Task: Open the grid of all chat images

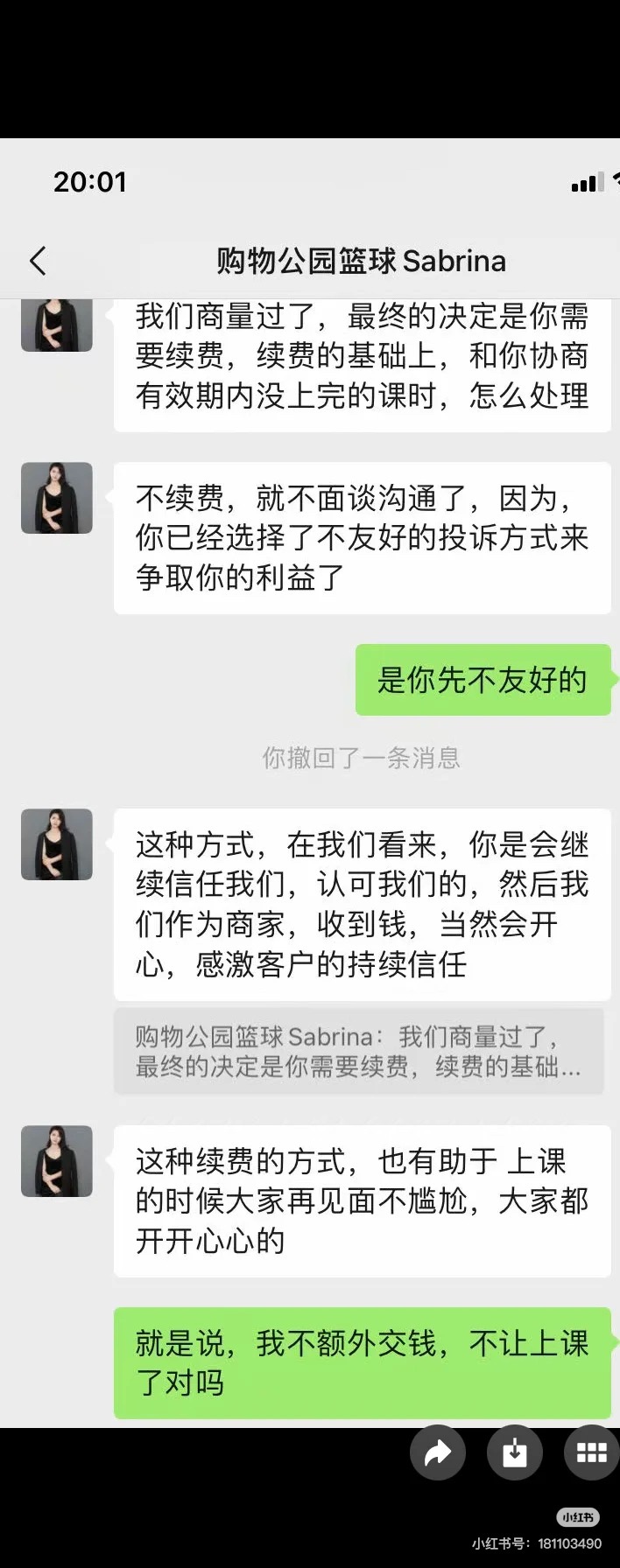Action: [591, 1453]
